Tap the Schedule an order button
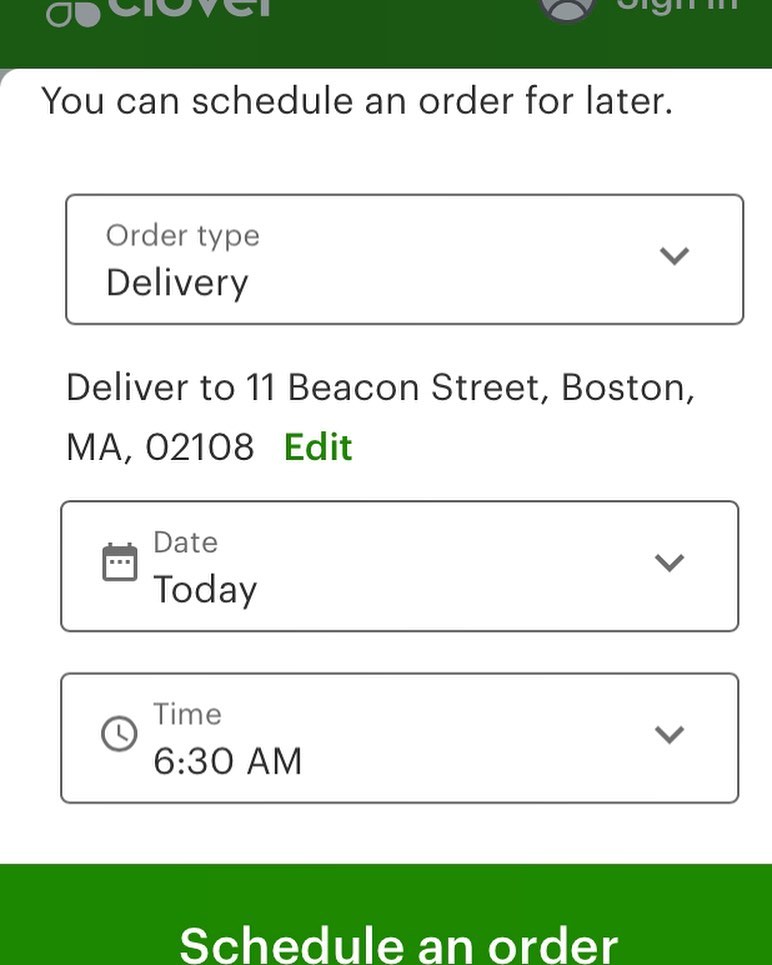772x965 pixels. [x=397, y=940]
